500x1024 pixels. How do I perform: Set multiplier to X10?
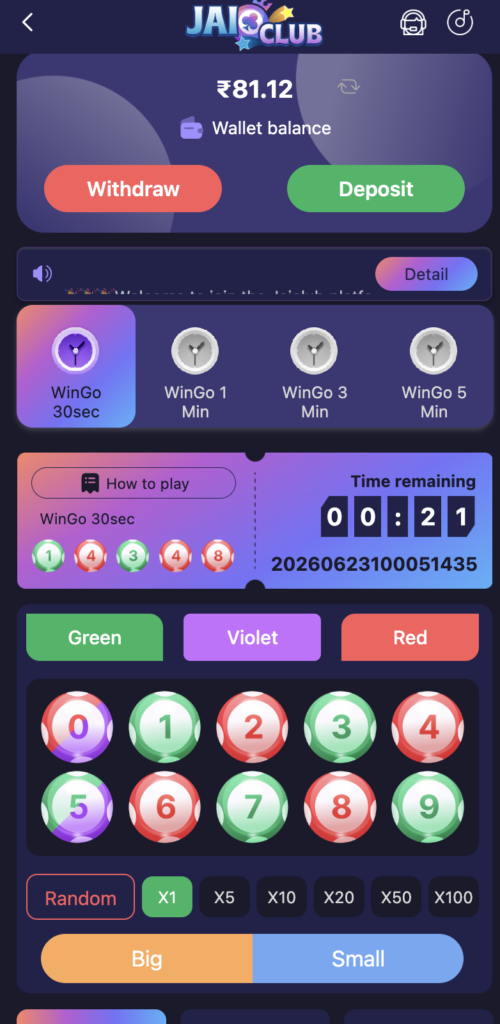coord(281,897)
